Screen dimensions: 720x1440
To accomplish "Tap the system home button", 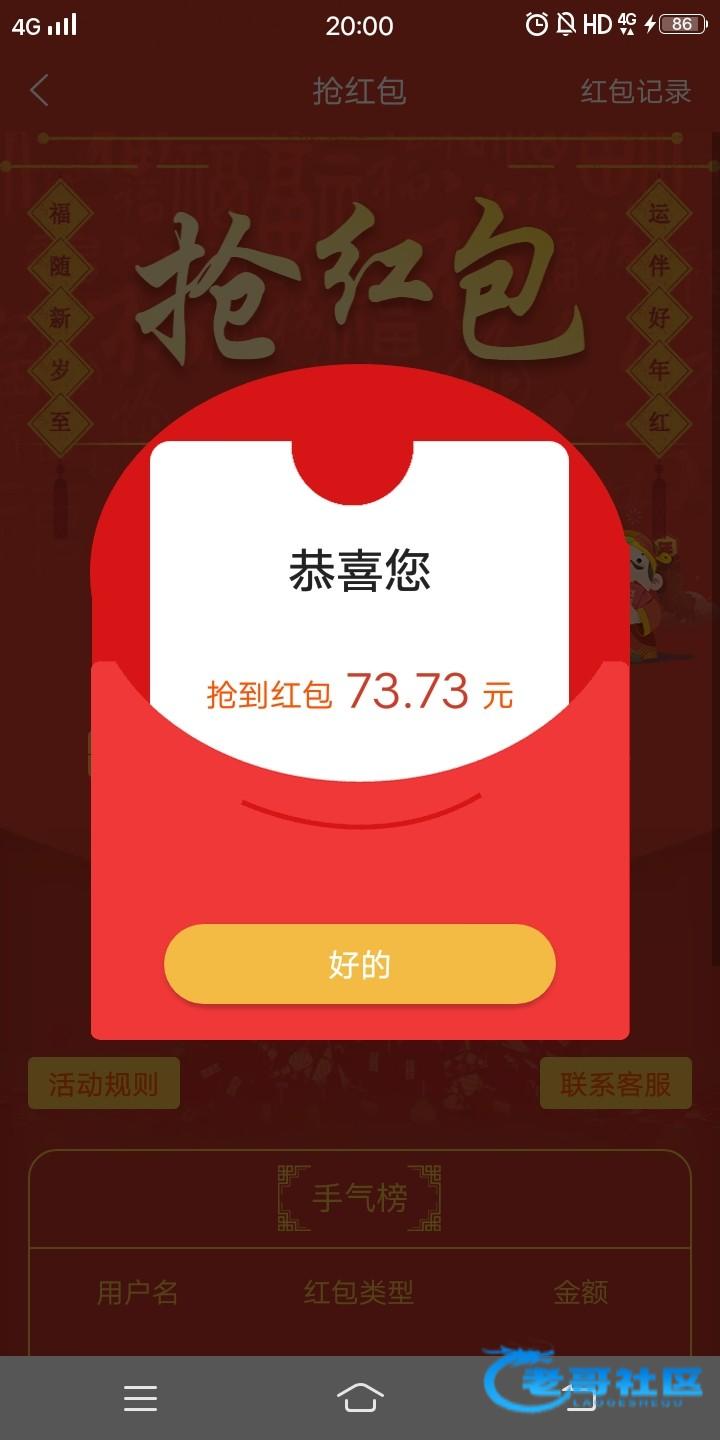I will pyautogui.click(x=360, y=1397).
